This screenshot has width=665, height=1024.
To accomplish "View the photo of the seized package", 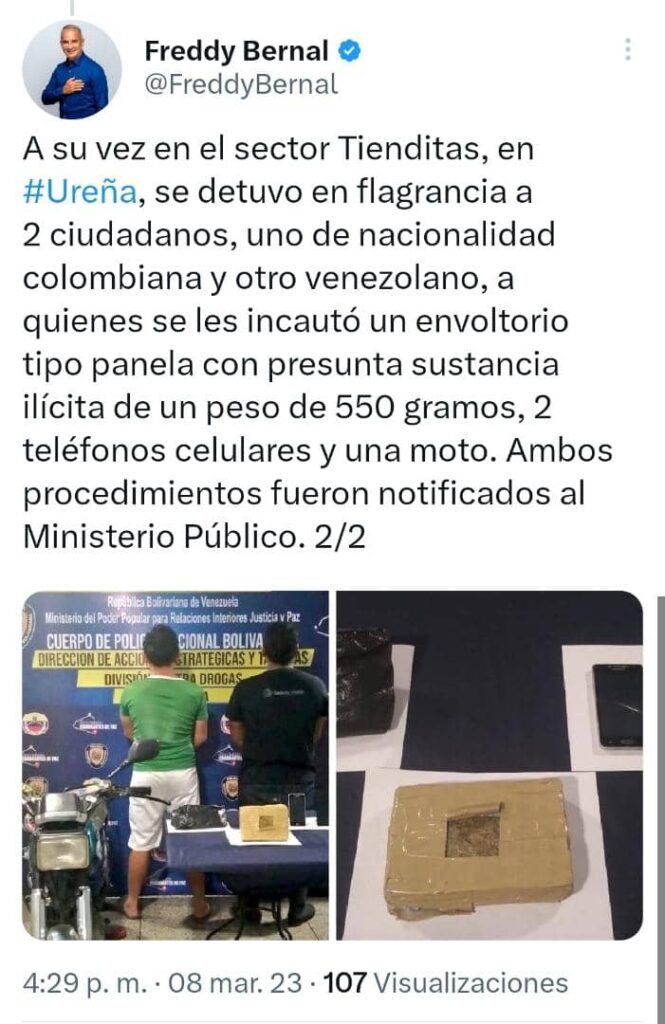I will (490, 765).
